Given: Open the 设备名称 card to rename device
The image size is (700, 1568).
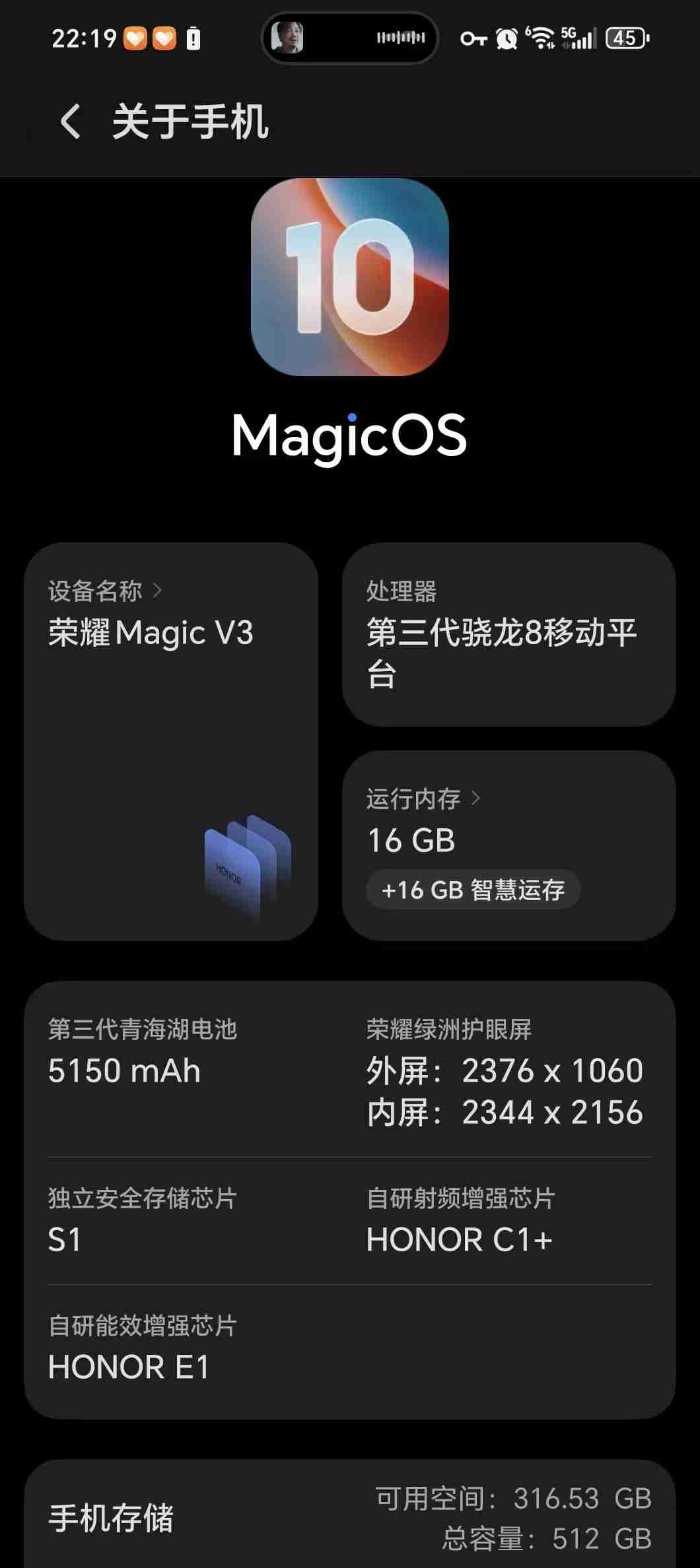Looking at the screenshot, I should (x=170, y=740).
